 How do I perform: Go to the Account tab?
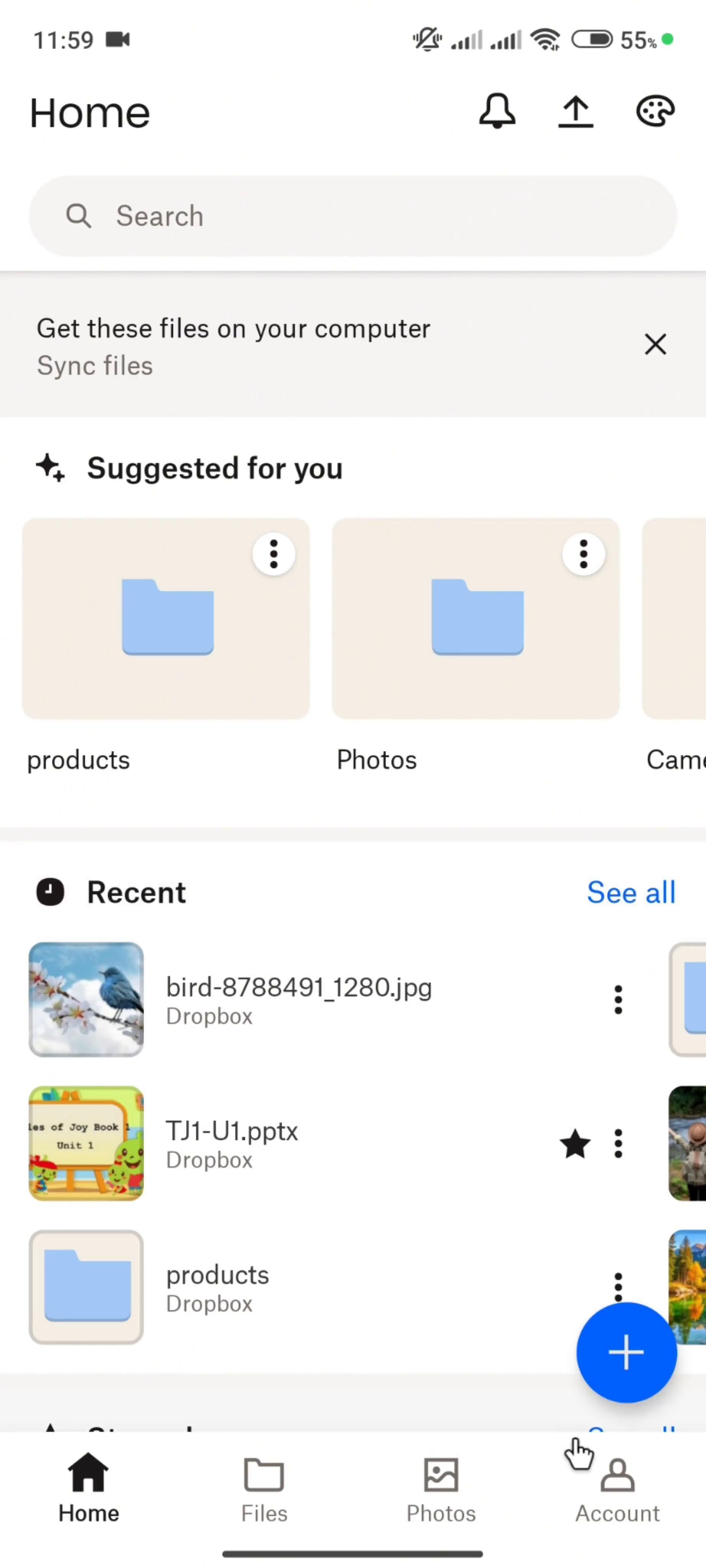coord(617,1489)
